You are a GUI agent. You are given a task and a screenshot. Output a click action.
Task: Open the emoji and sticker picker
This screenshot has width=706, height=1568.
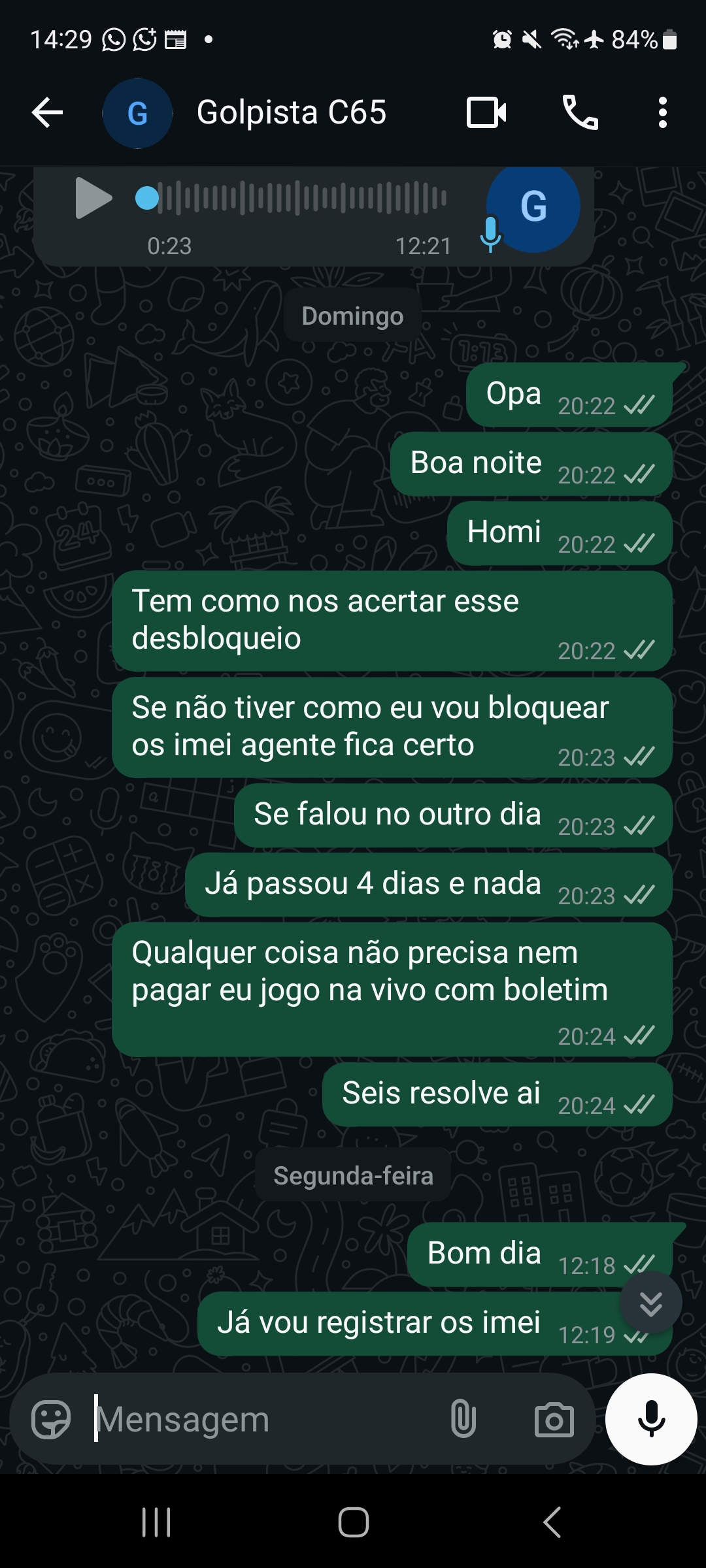(51, 1419)
